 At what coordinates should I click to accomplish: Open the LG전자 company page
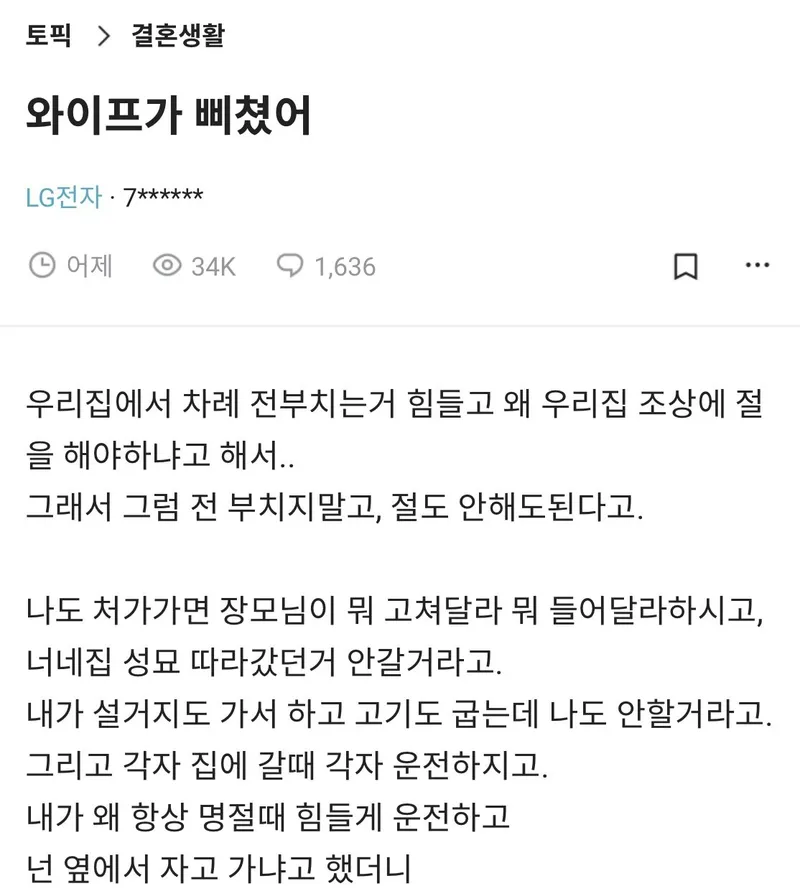(x=64, y=197)
